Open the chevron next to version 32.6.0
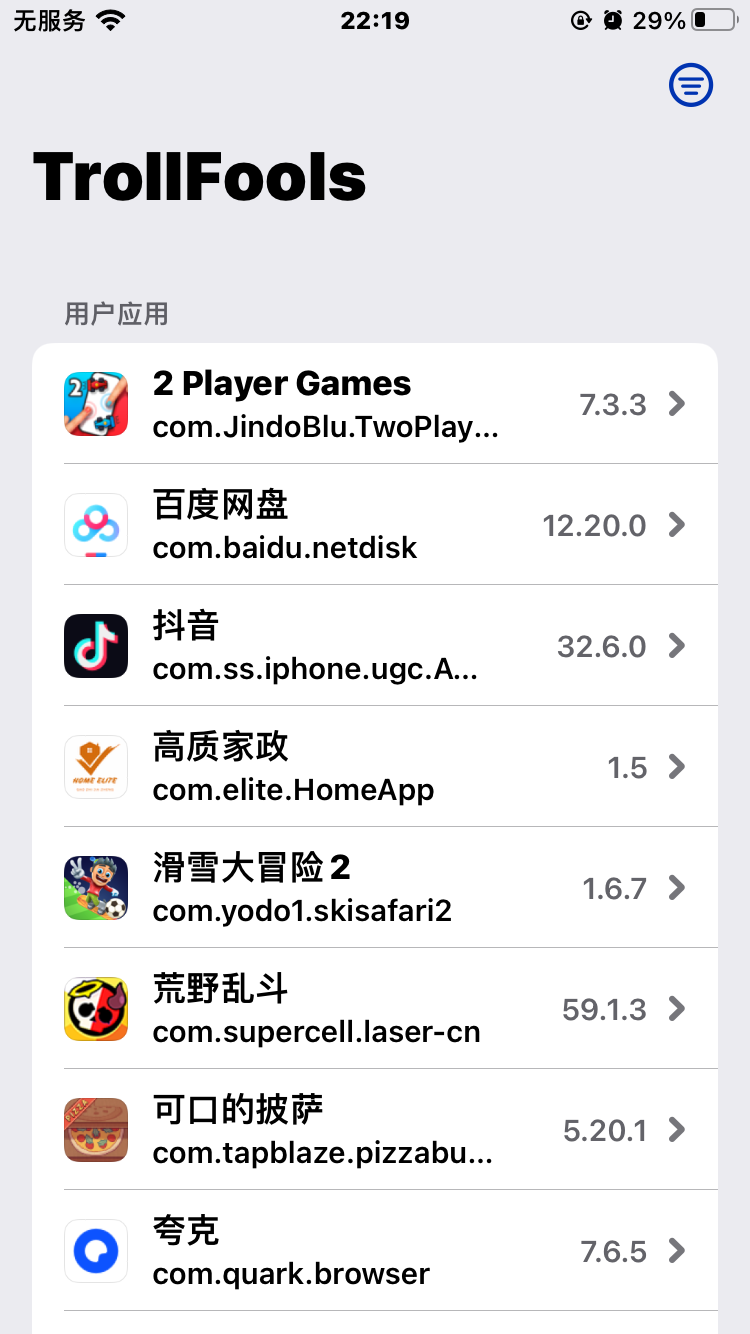The image size is (750, 1334). [676, 646]
